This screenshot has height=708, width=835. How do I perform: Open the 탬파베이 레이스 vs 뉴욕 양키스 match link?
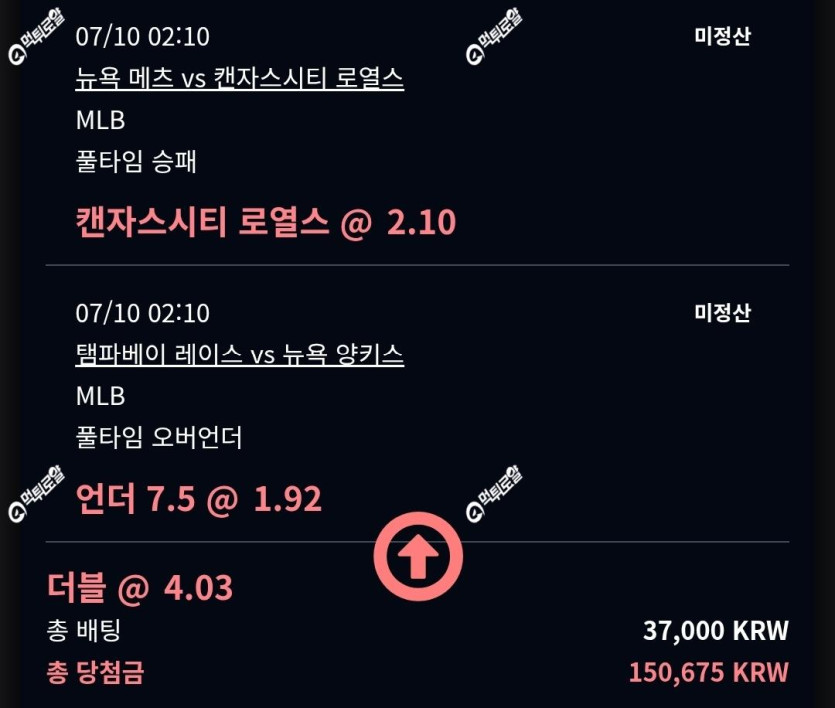[240, 355]
